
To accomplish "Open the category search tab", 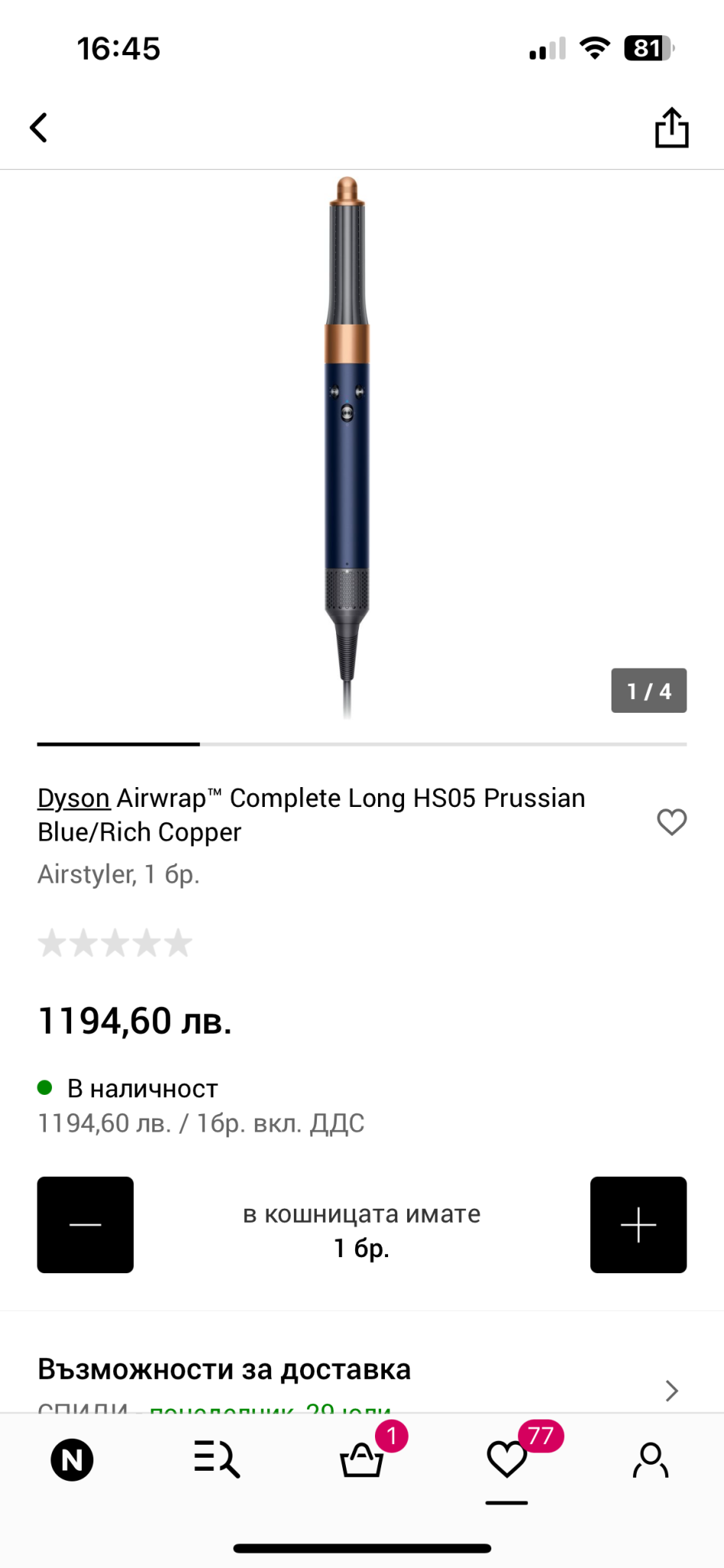I will 217,1459.
